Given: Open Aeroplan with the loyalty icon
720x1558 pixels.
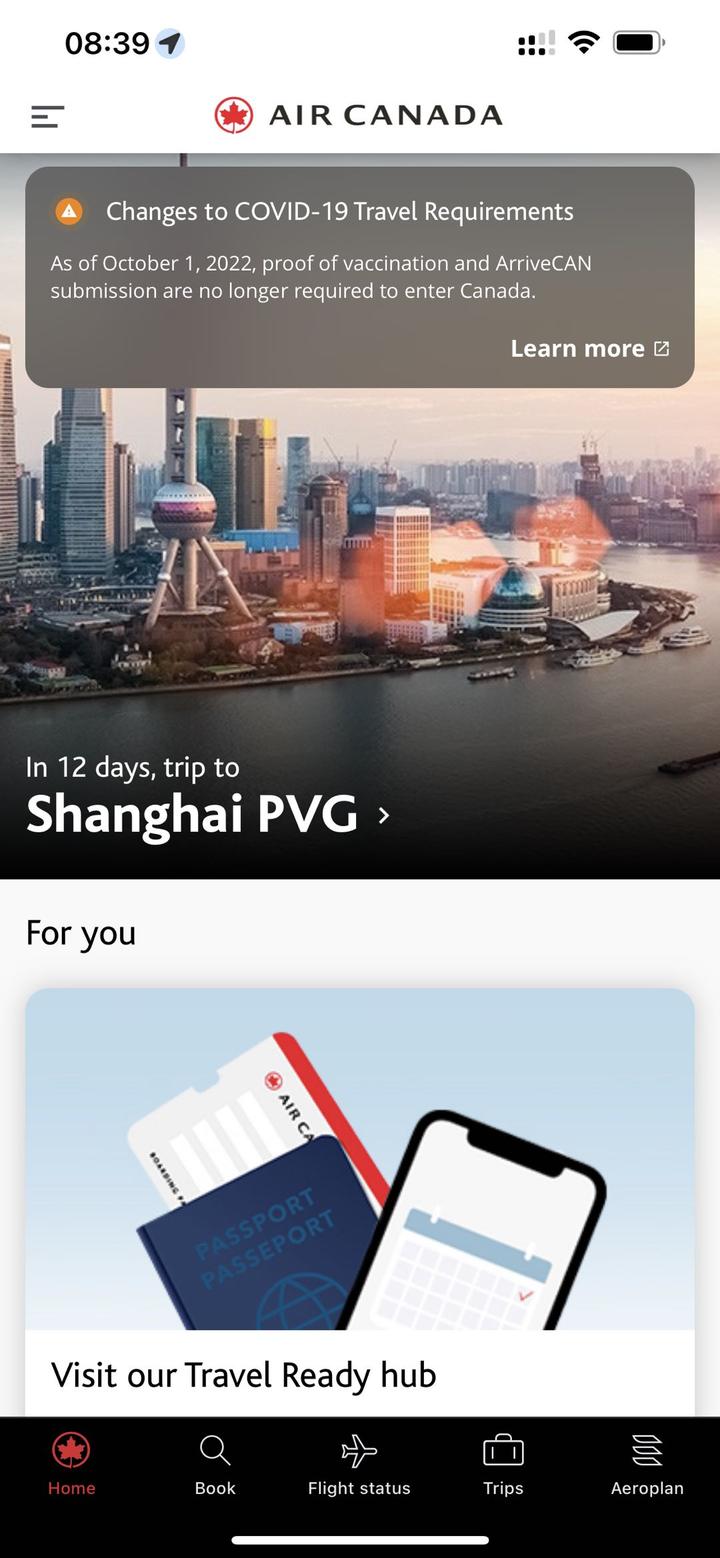Looking at the screenshot, I should coord(647,1450).
